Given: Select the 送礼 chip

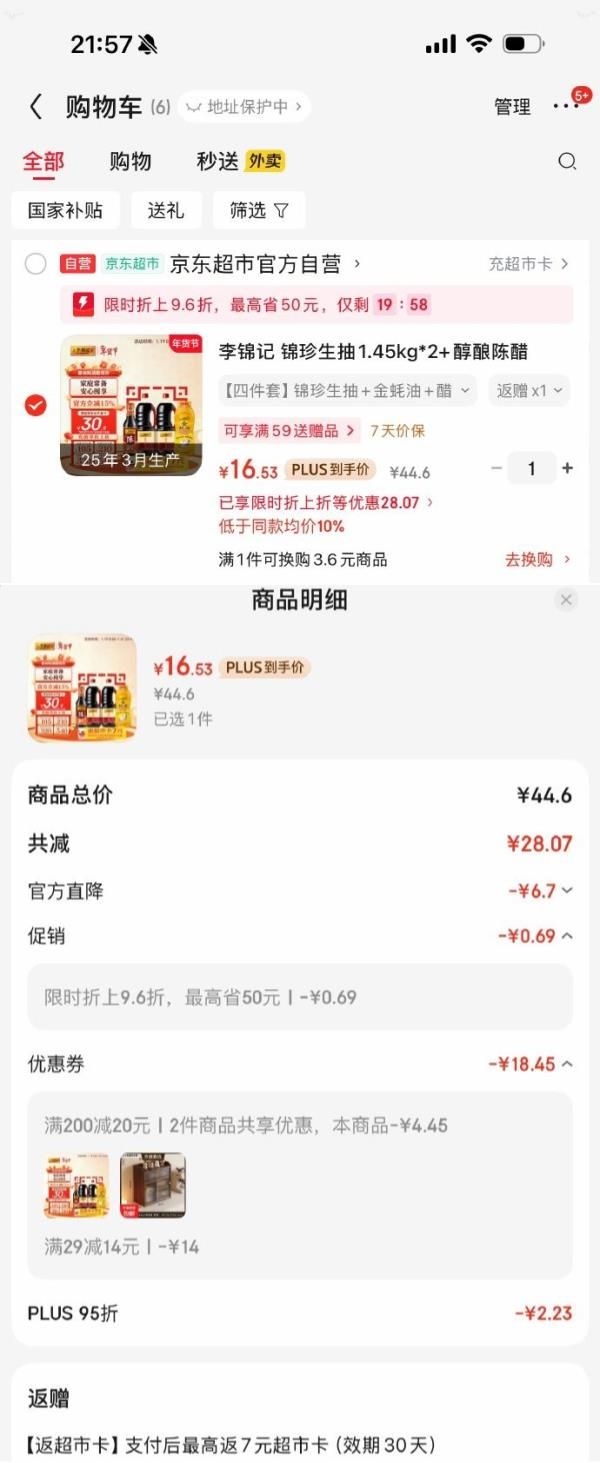Looking at the screenshot, I should point(166,211).
